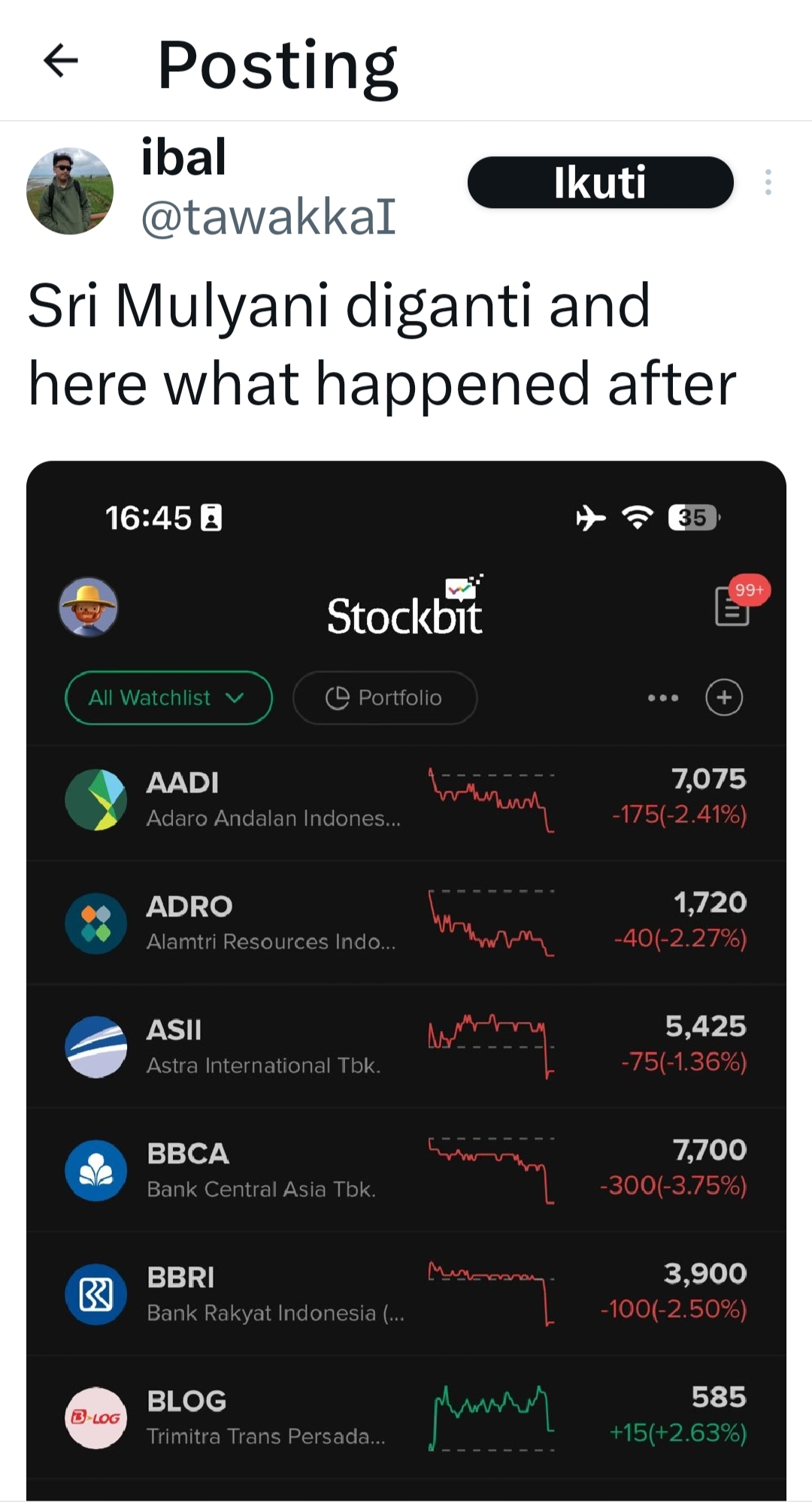Follow ibal with the Ikuti button

[x=600, y=183]
